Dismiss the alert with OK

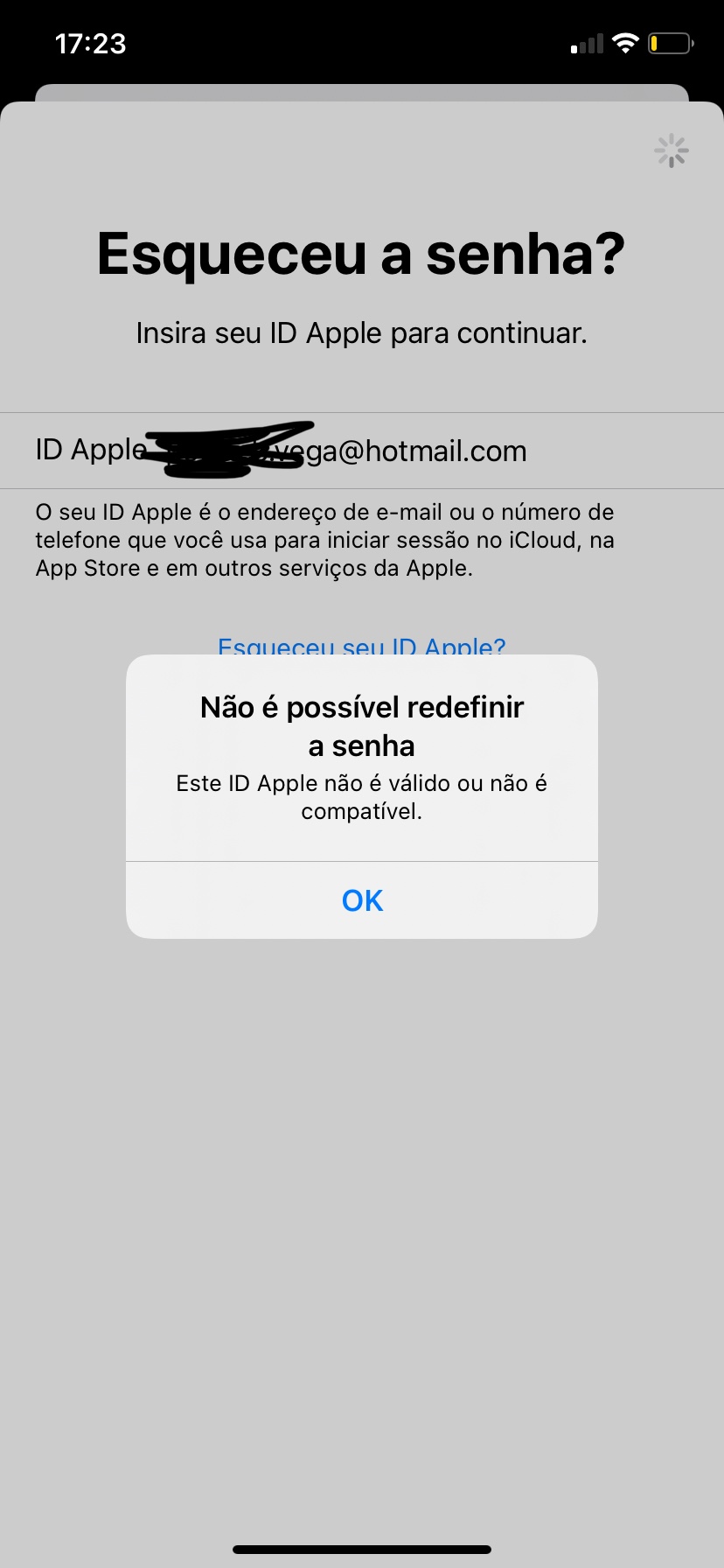tap(362, 900)
